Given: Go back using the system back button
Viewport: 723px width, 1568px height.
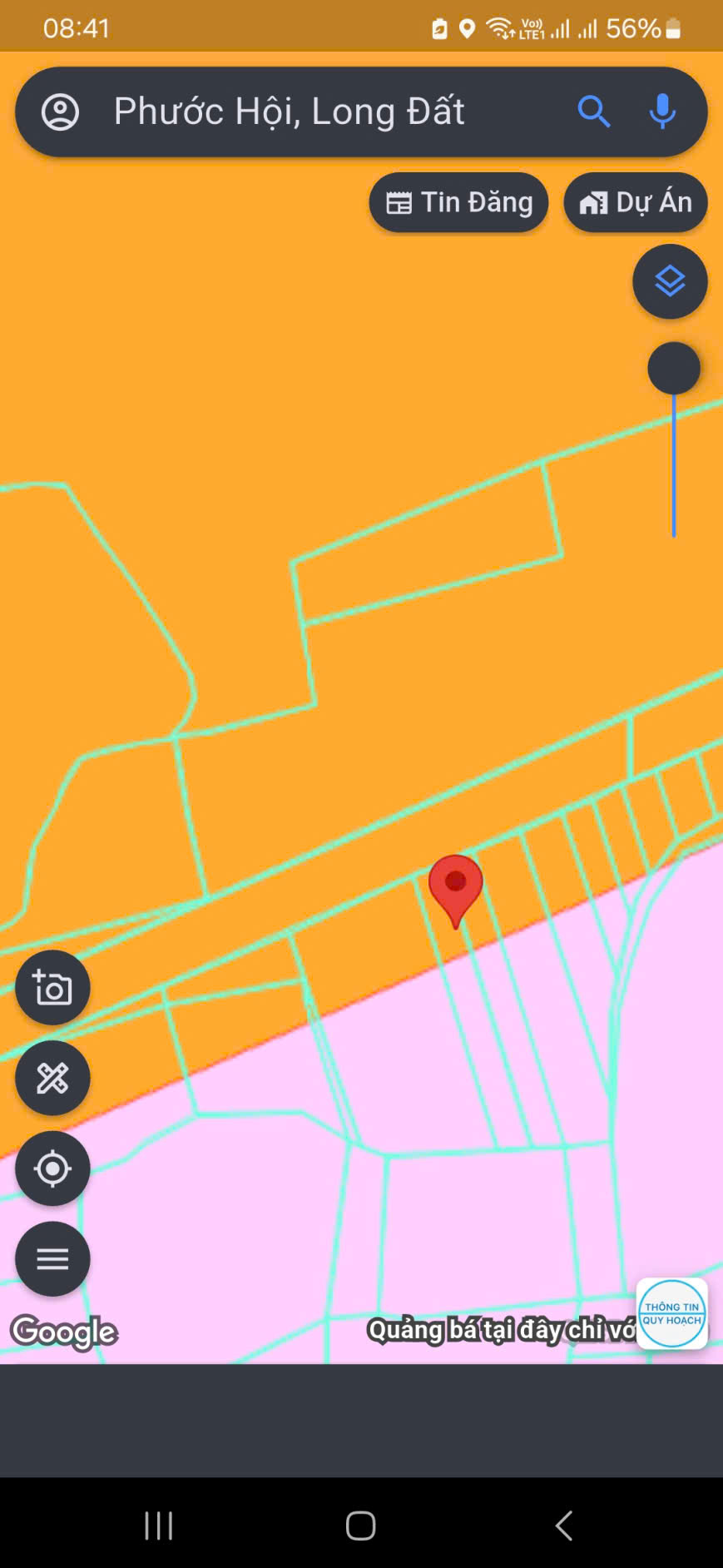Looking at the screenshot, I should pos(564,1526).
